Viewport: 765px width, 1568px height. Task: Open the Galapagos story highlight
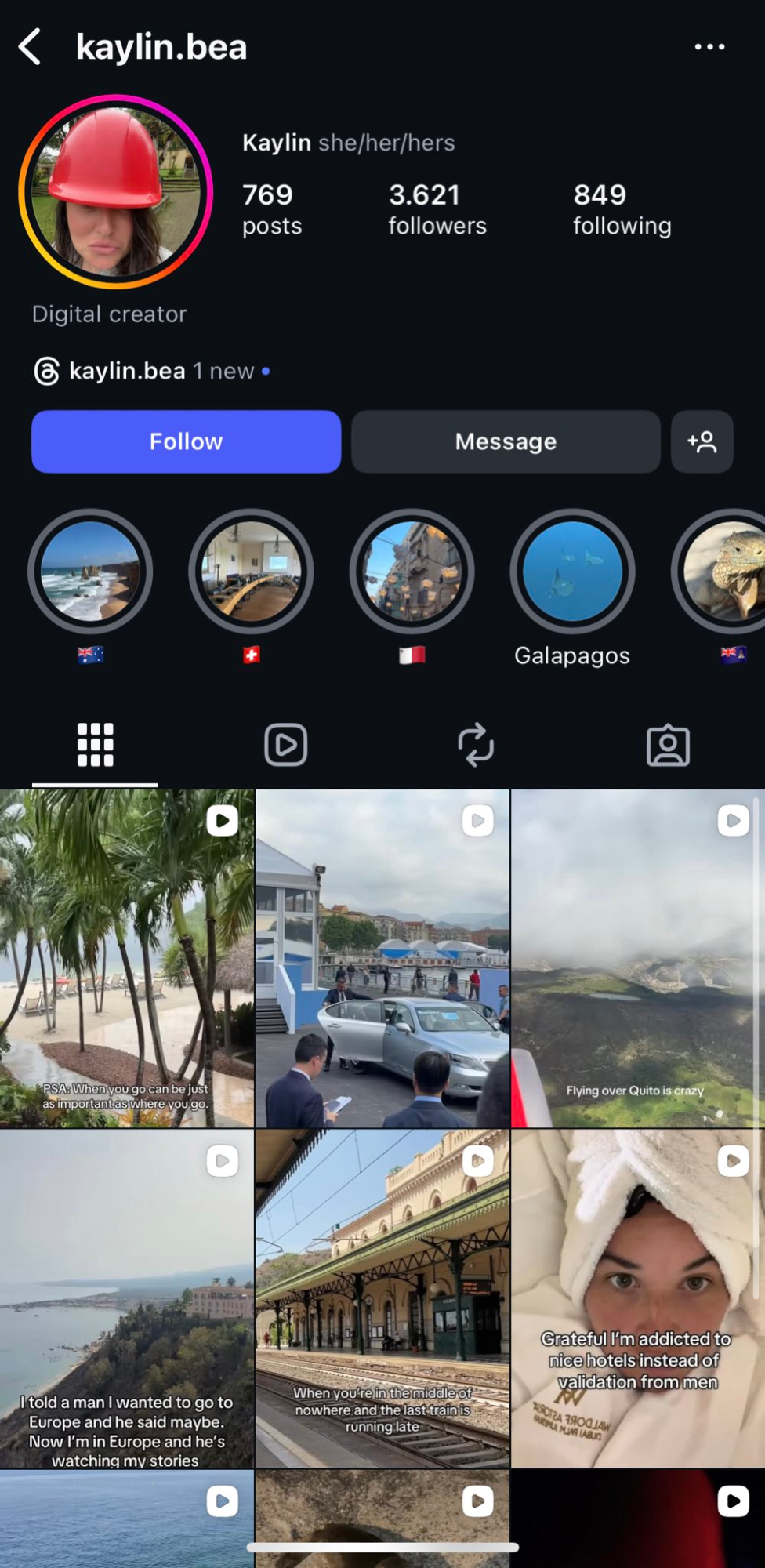pyautogui.click(x=572, y=572)
